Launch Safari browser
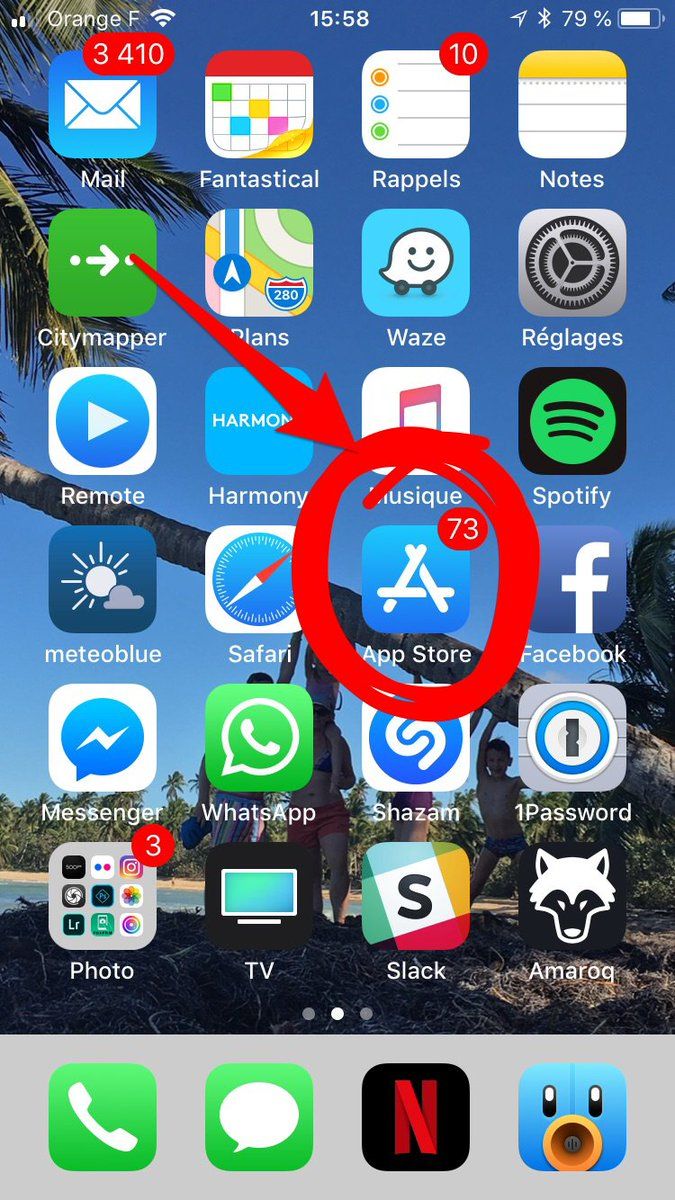Image resolution: width=675 pixels, height=1200 pixels. (x=259, y=580)
